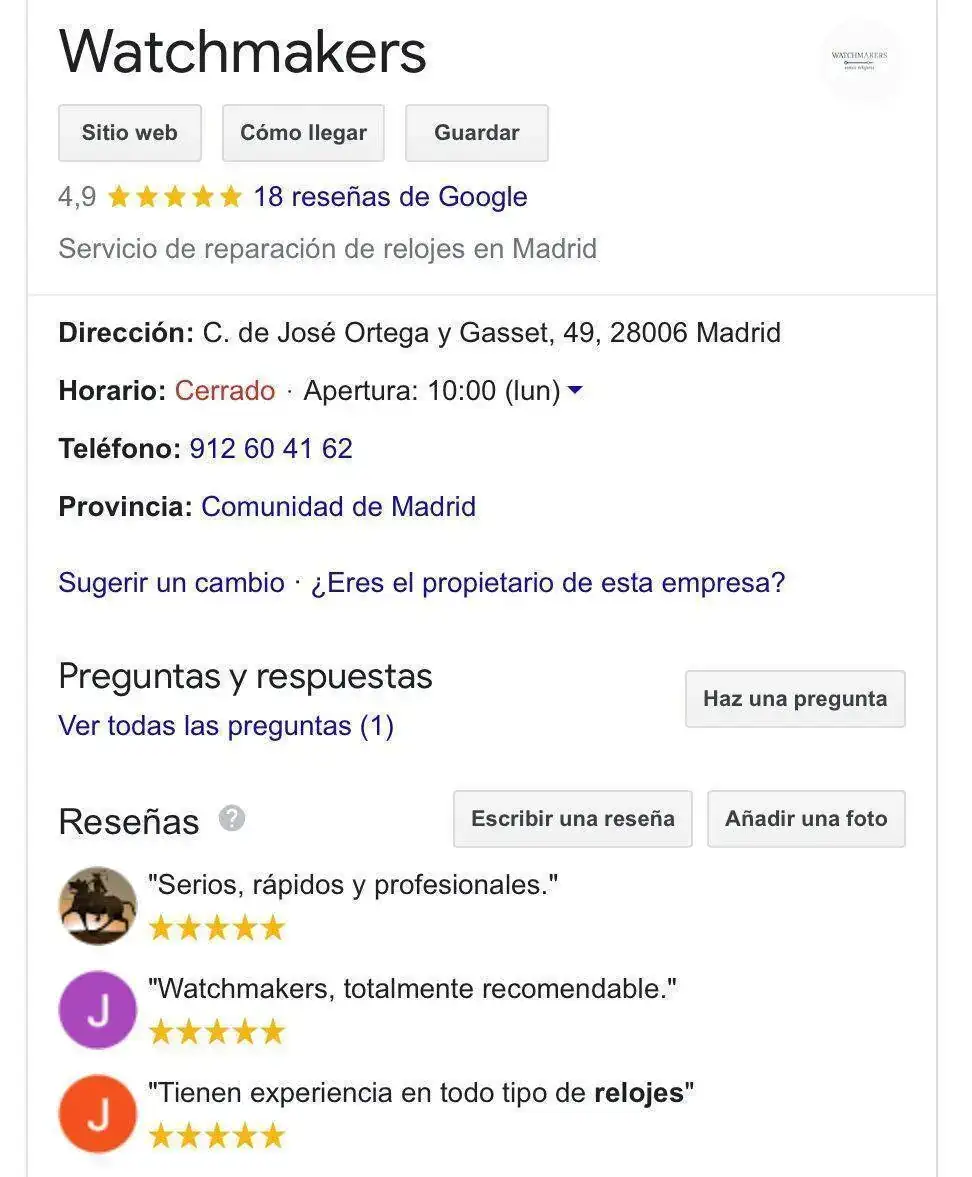Click the star rating beside 4,9

click(173, 196)
